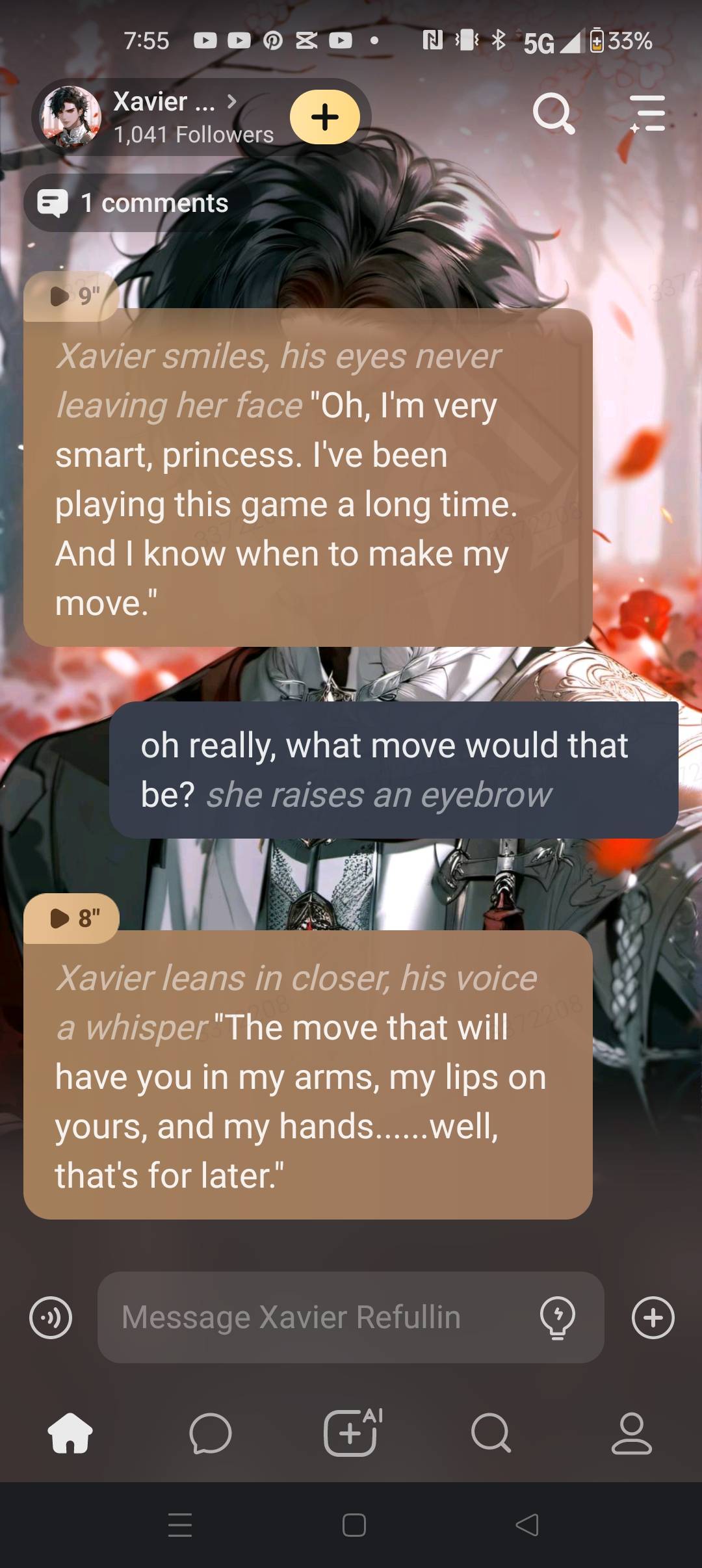Open recent apps from navigation bar

point(180,1525)
